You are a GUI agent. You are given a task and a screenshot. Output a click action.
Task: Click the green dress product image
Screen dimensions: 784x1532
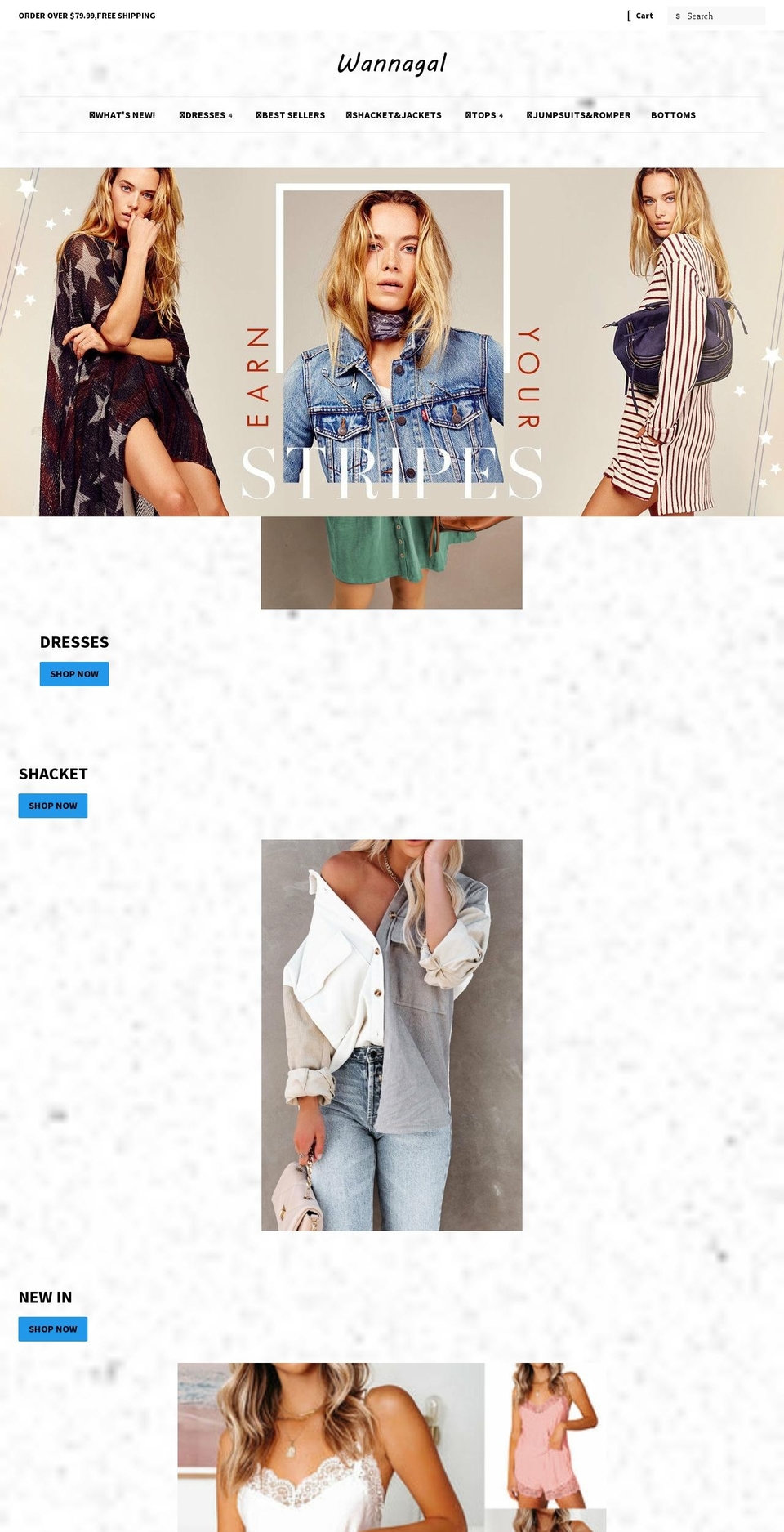391,564
